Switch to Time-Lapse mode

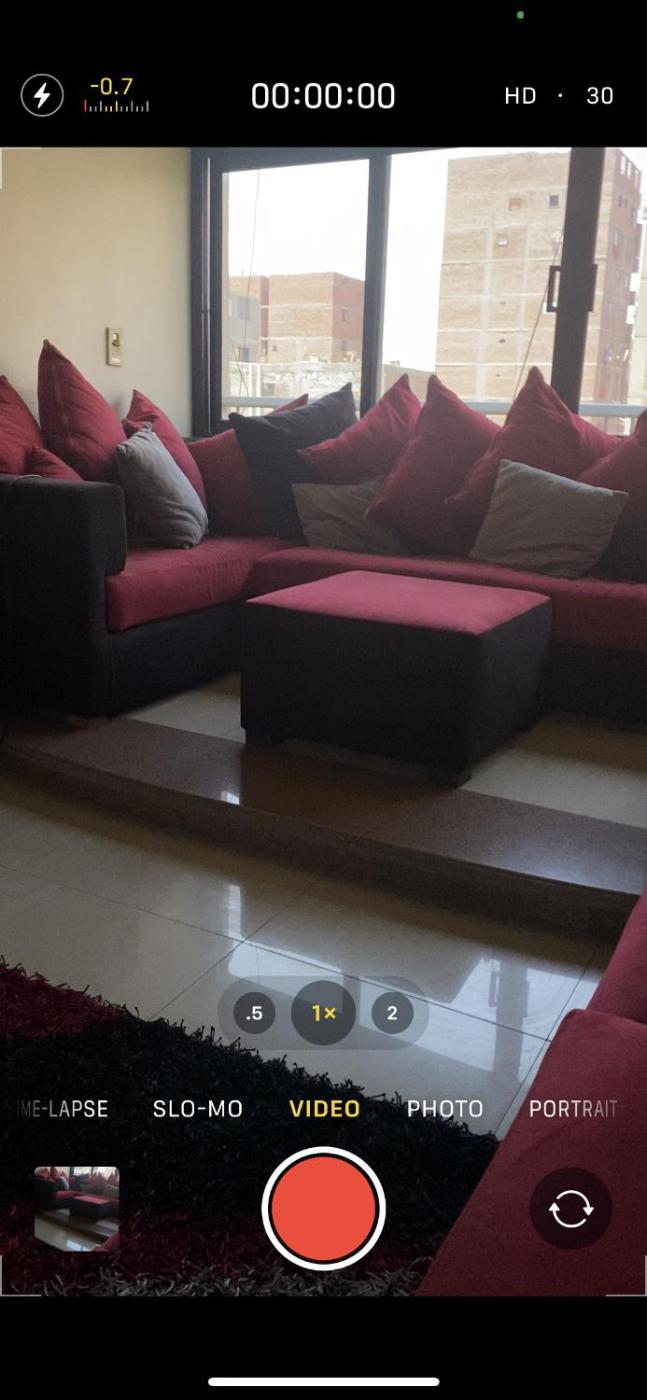(64, 1109)
